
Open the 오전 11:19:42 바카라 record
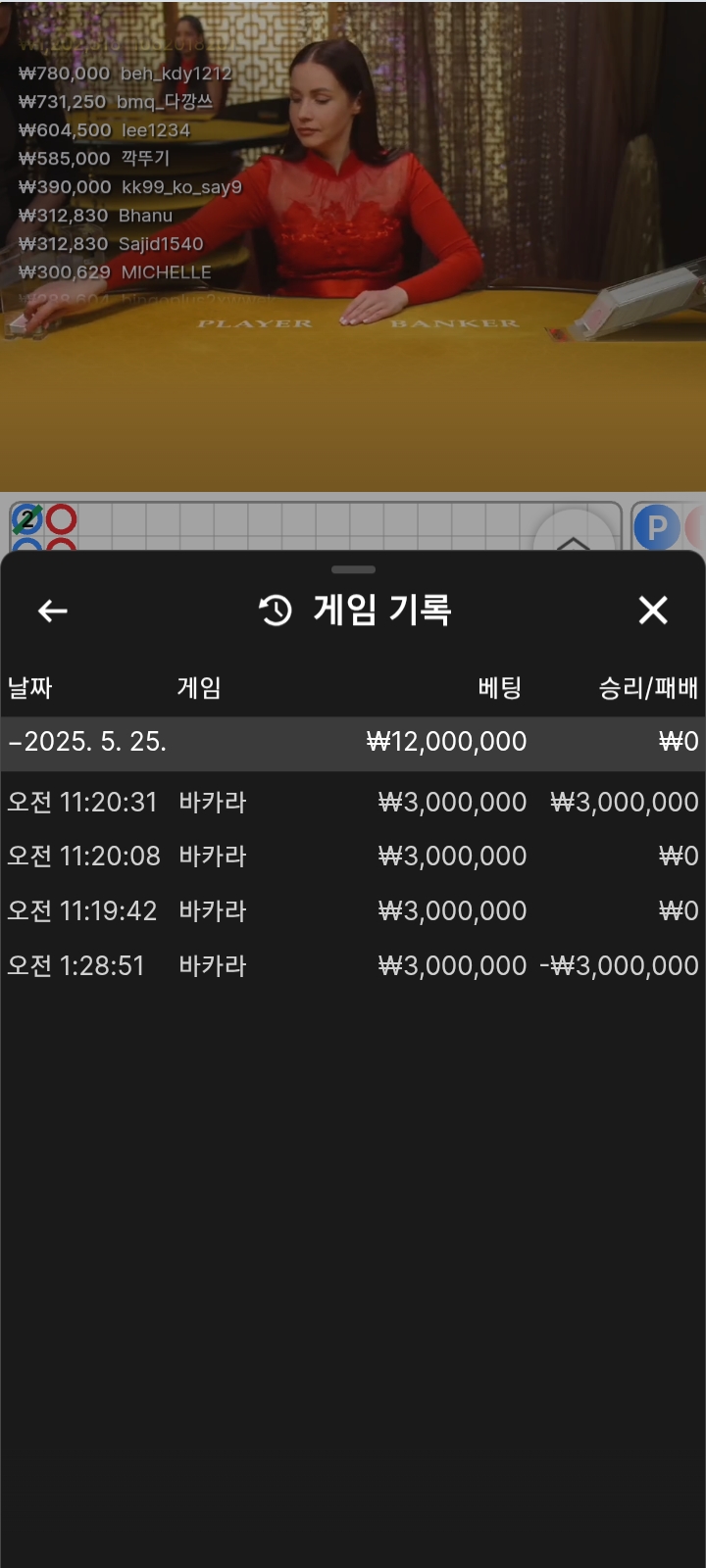click(x=353, y=911)
